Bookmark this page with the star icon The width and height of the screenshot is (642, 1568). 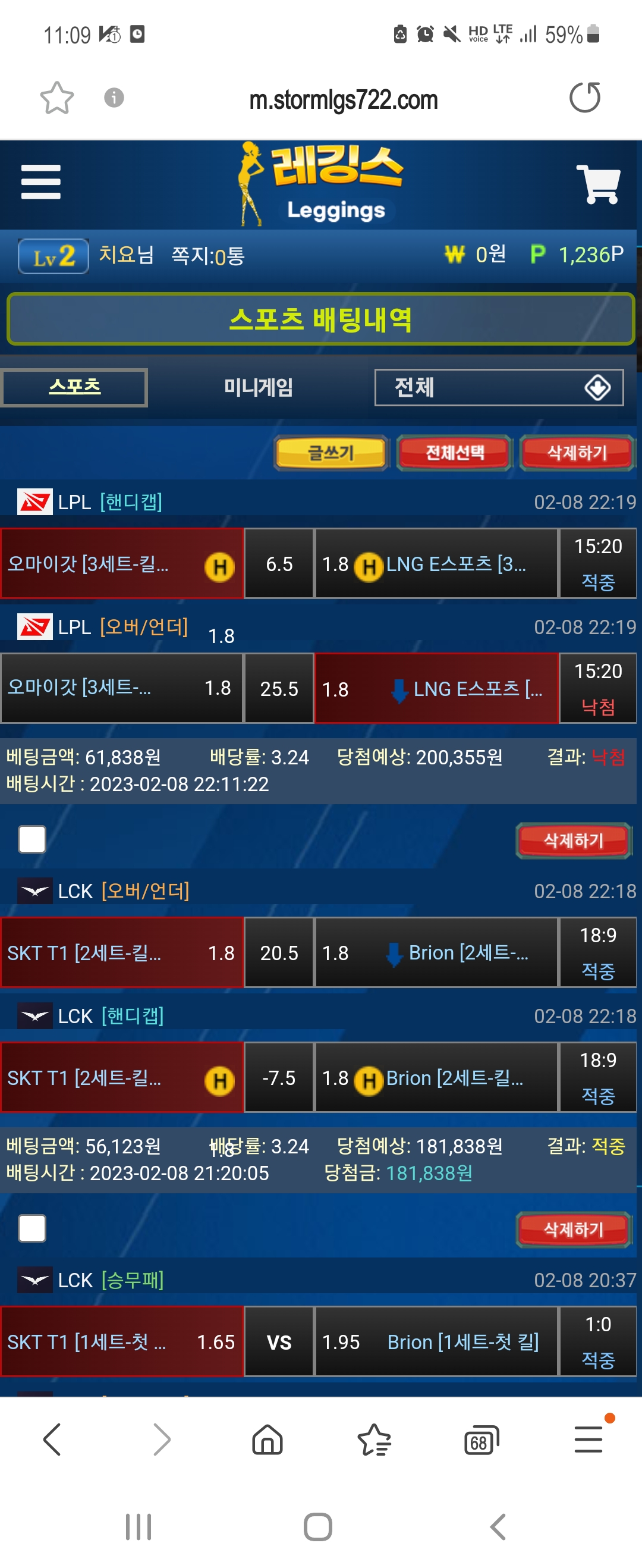click(56, 98)
